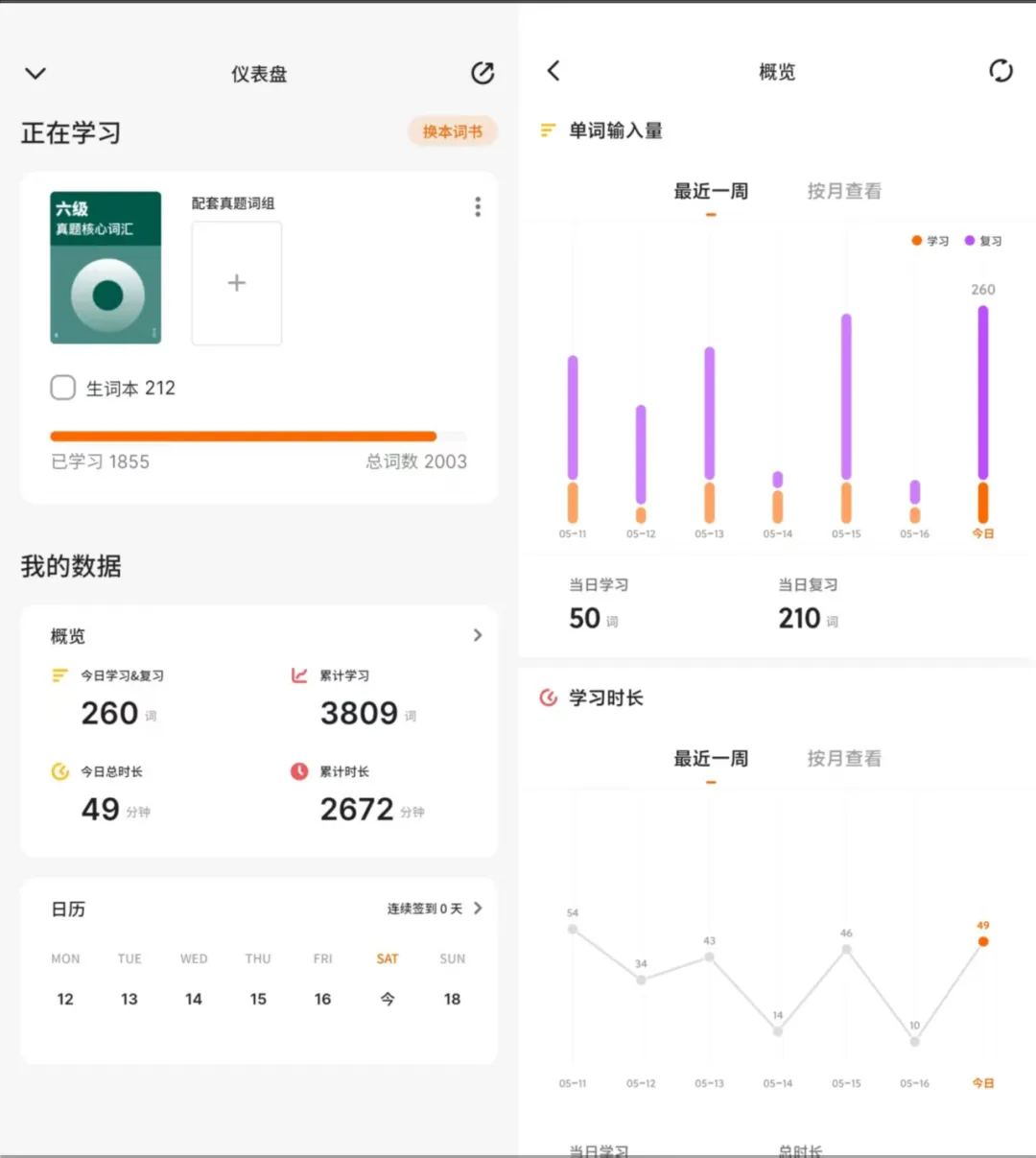Select day 14 in the calendar
Viewport: 1036px width, 1158px height.
194,999
